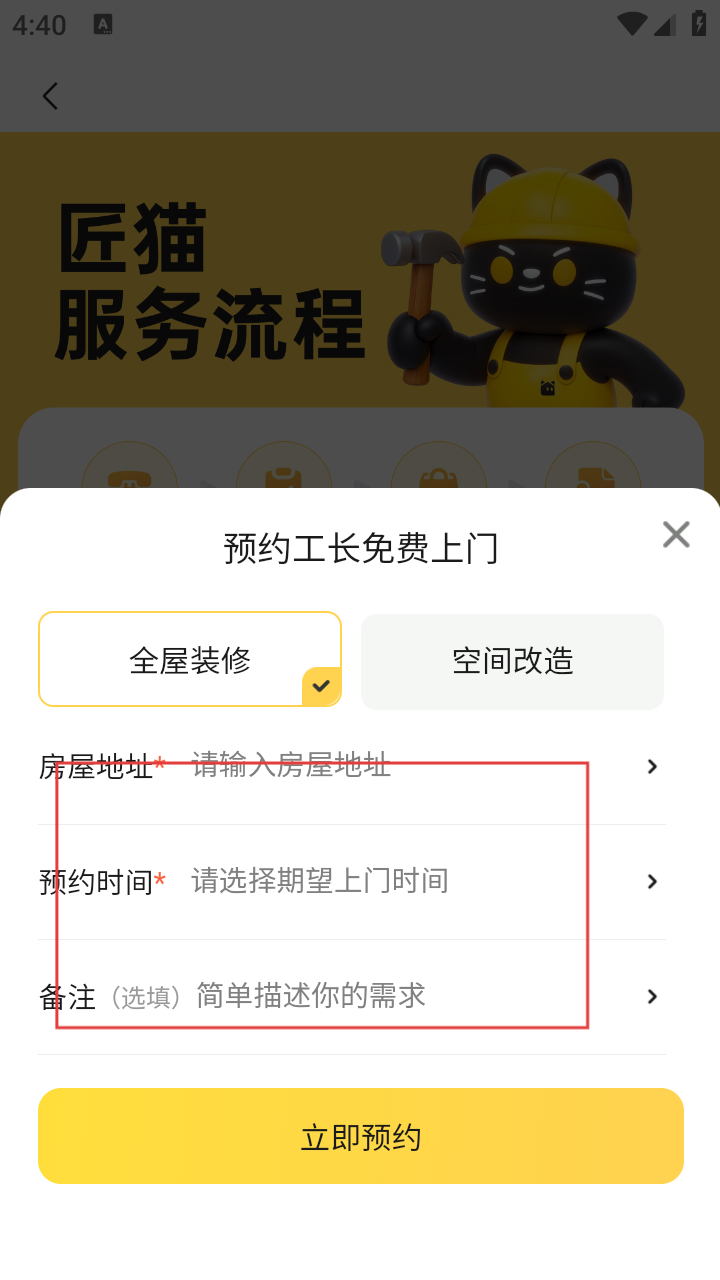720x1280 pixels.
Task: Switch to 空间改造 option
Action: (512, 661)
